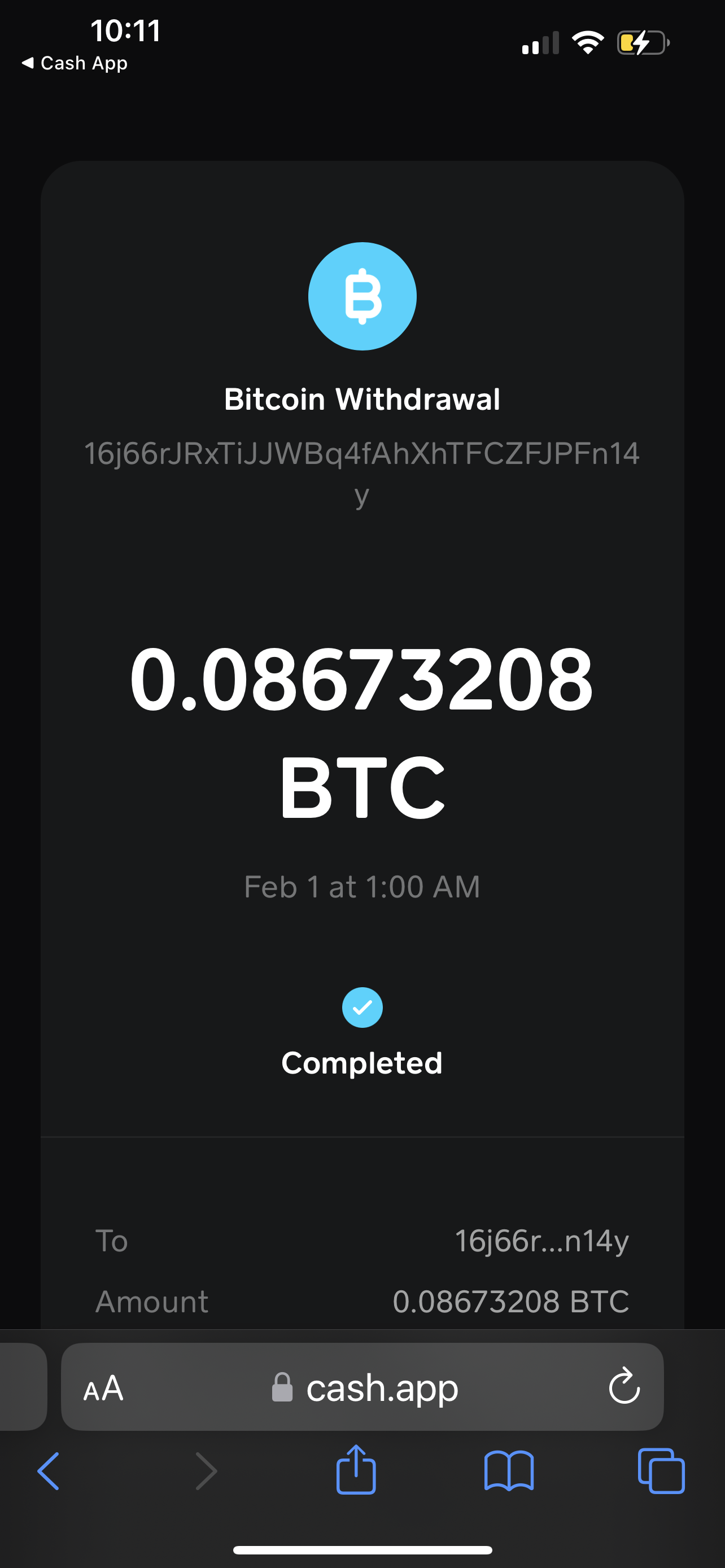Return to Cash App via back link
Screen dimensions: 725x1568
point(75,63)
